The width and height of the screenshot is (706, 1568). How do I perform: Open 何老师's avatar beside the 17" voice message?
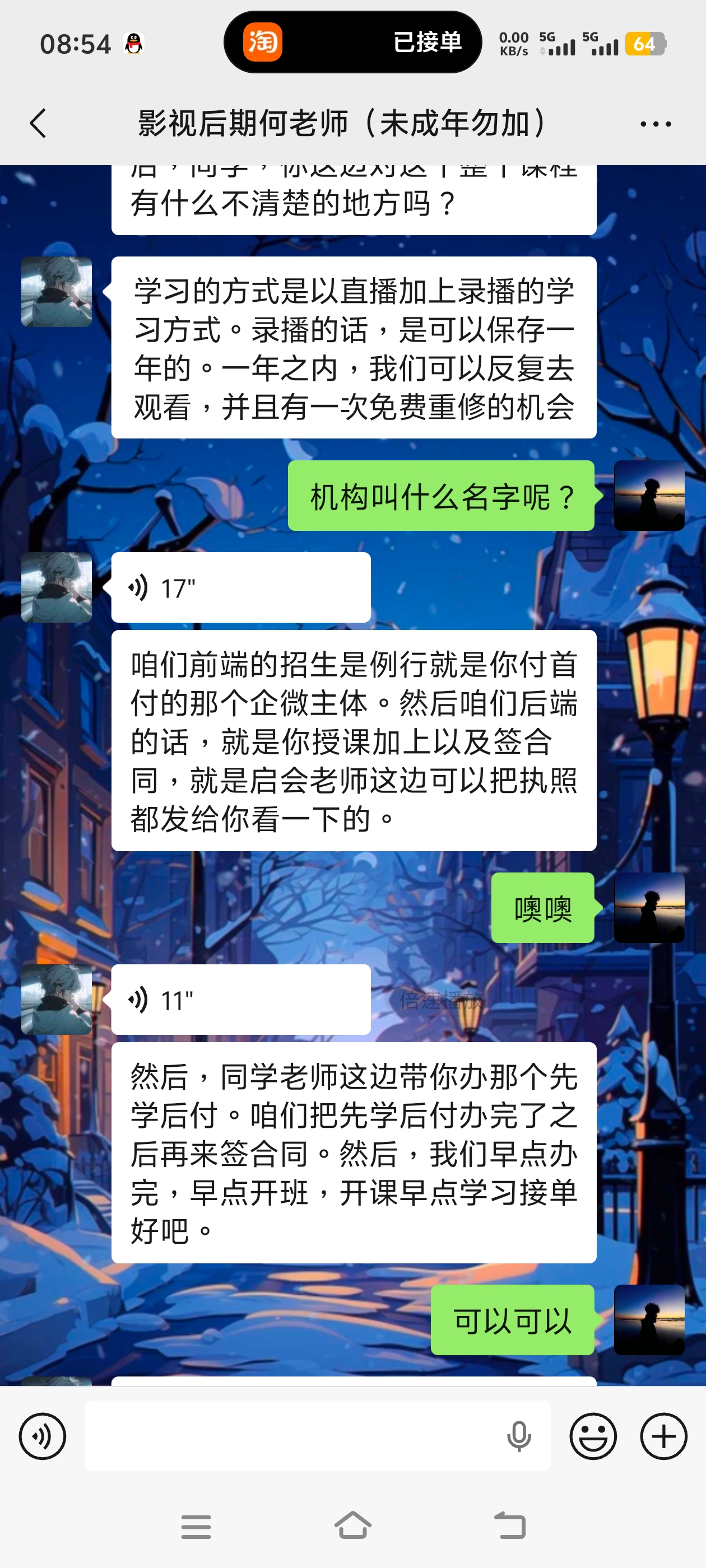[x=57, y=587]
